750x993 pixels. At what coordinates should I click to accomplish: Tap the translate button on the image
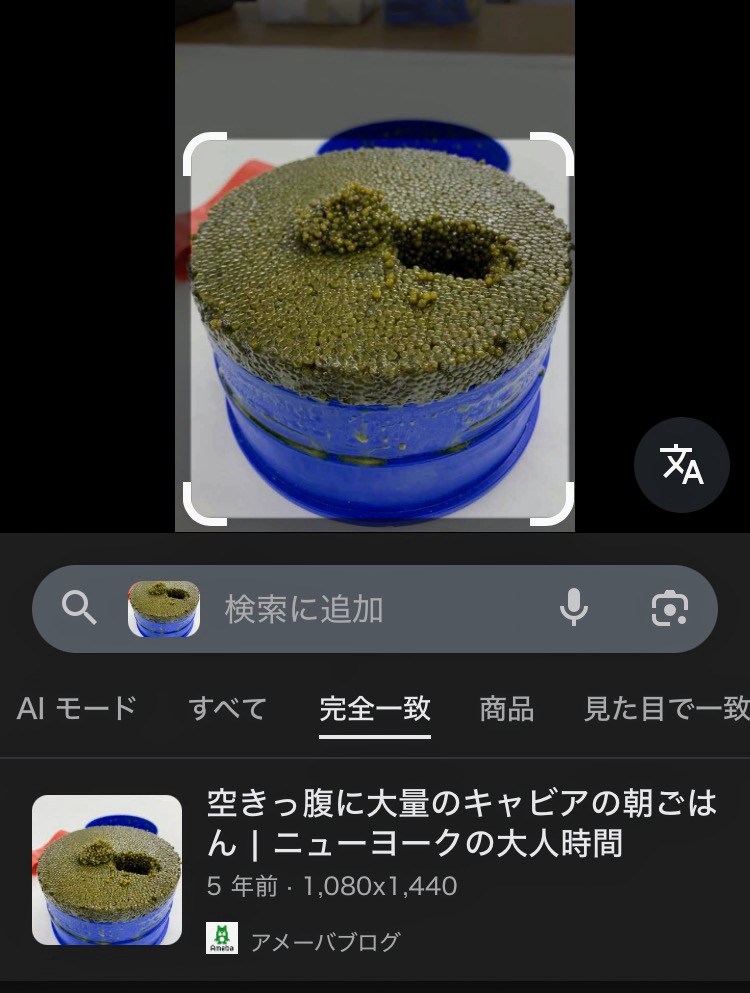pos(682,465)
